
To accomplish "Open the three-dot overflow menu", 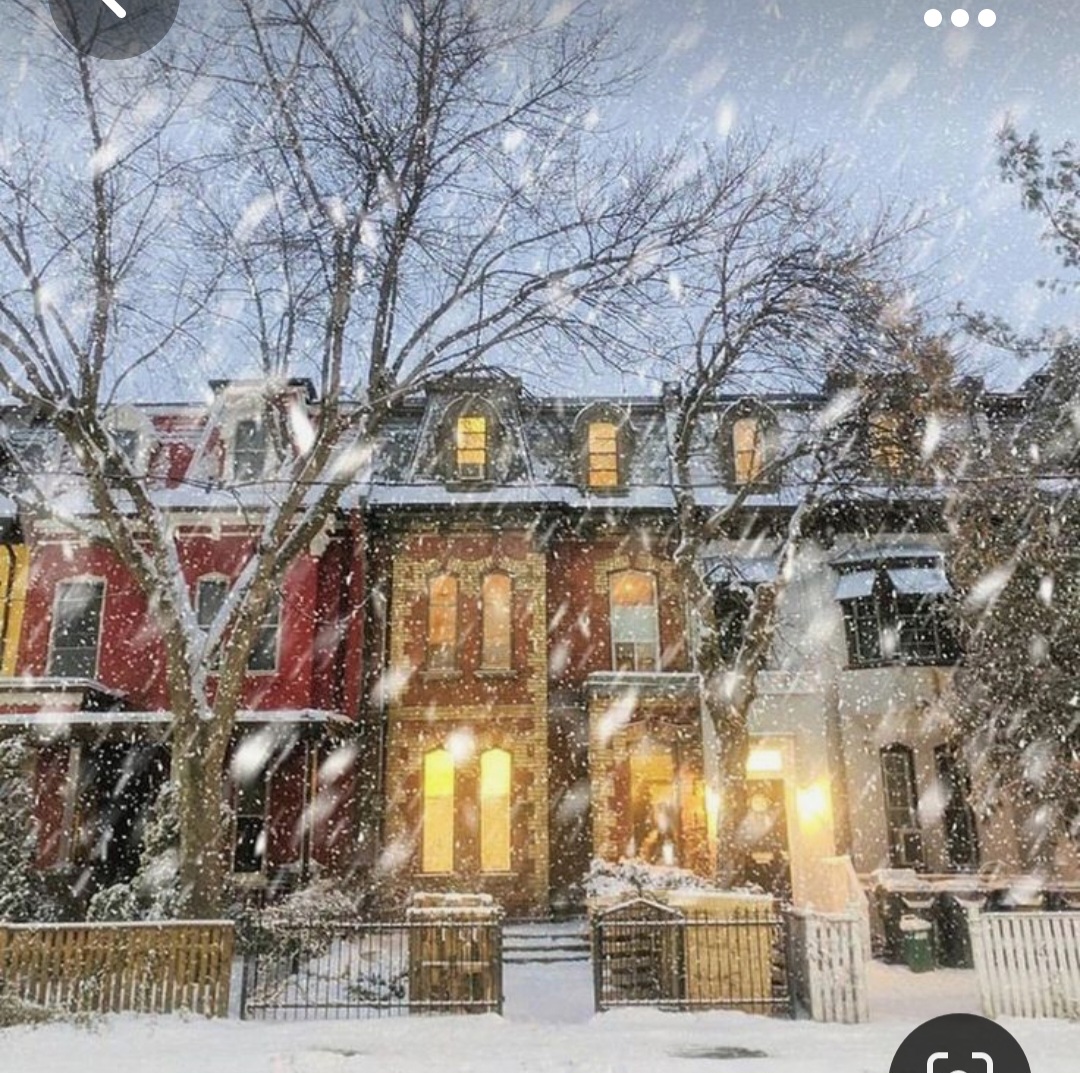I will click(x=959, y=18).
